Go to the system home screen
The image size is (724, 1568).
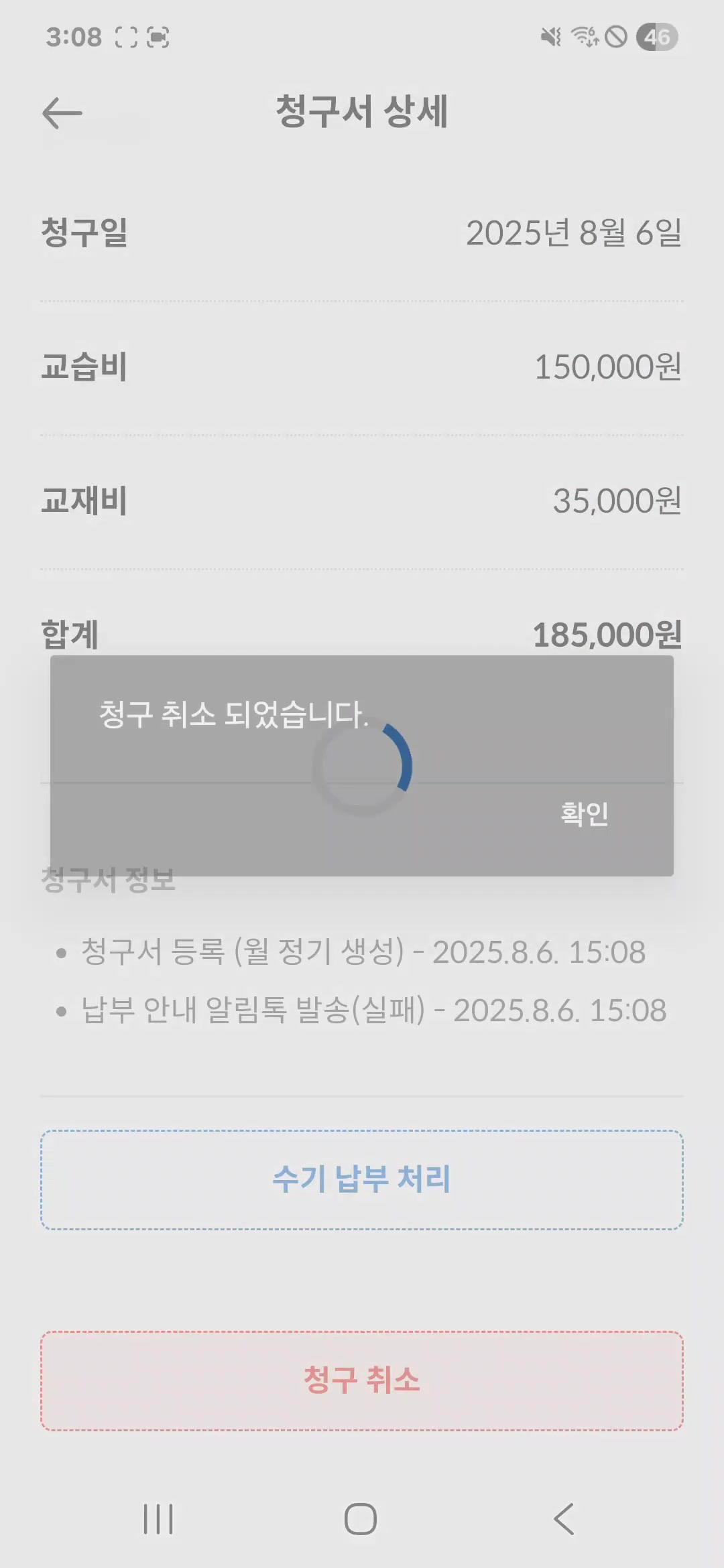click(361, 1518)
